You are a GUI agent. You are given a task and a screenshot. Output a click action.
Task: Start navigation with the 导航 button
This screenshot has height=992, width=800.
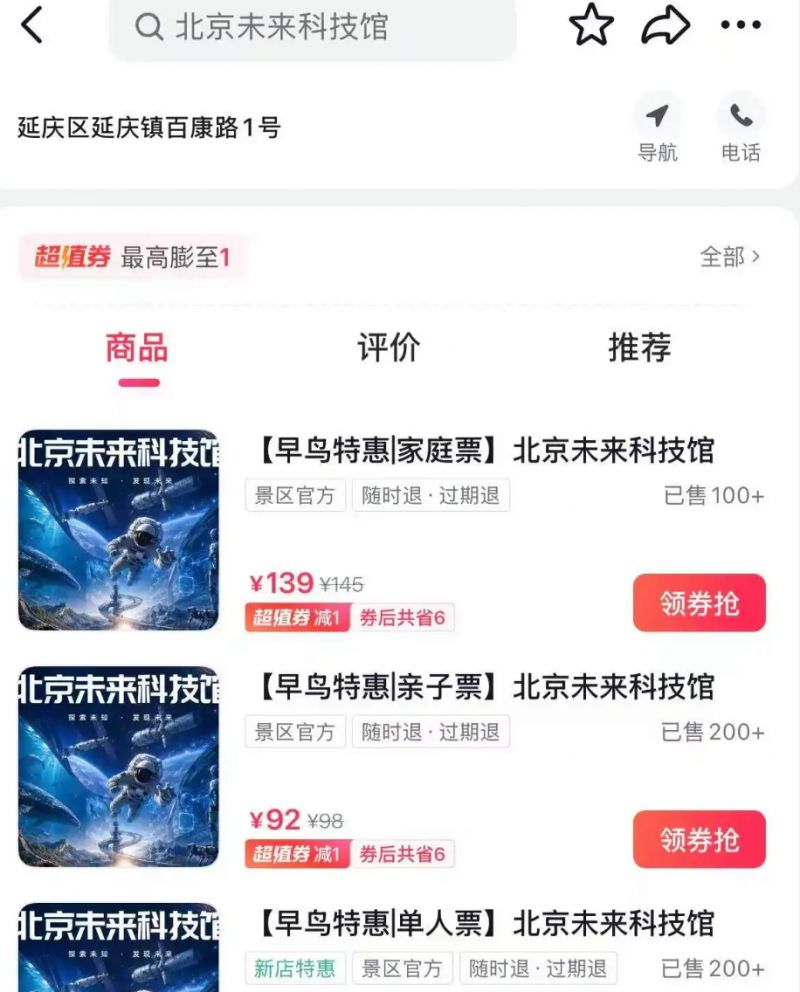[x=657, y=129]
